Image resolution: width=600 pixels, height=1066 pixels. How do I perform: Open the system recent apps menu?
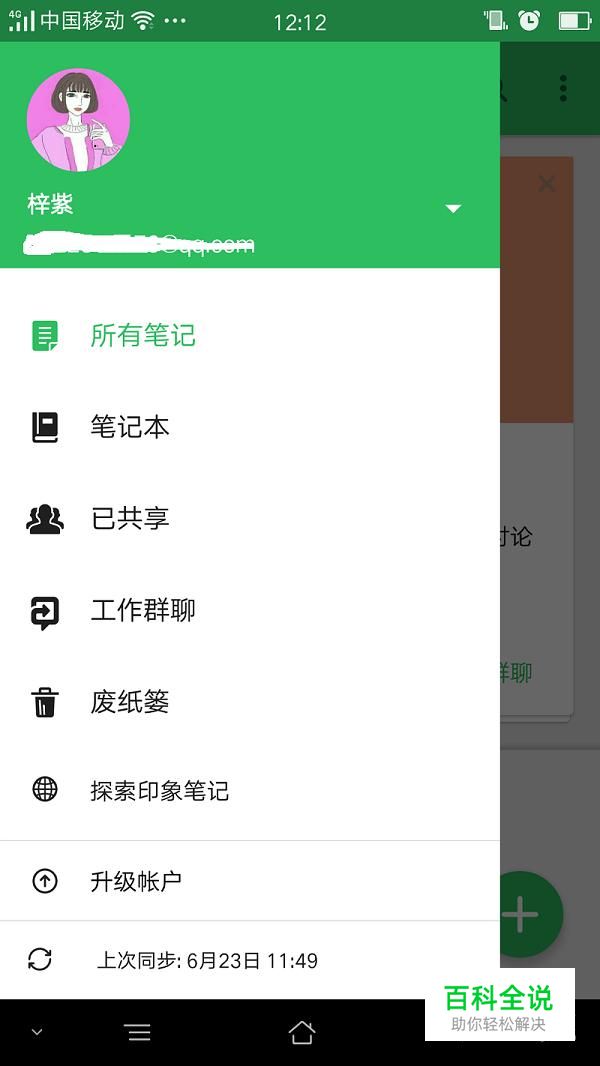pyautogui.click(x=138, y=1032)
